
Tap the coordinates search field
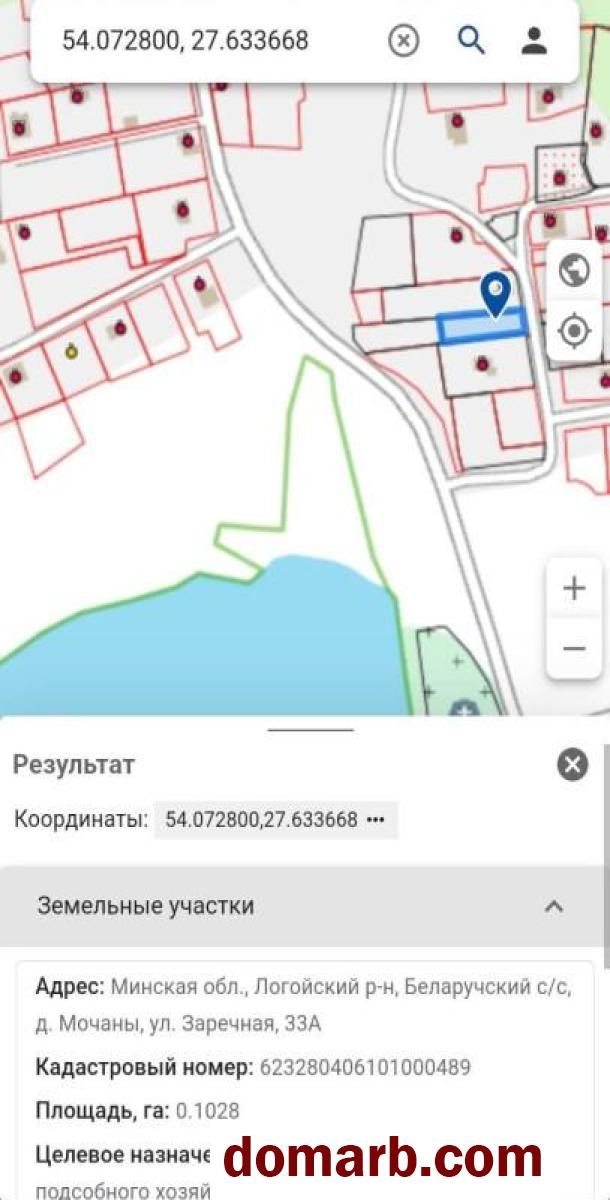(200, 40)
